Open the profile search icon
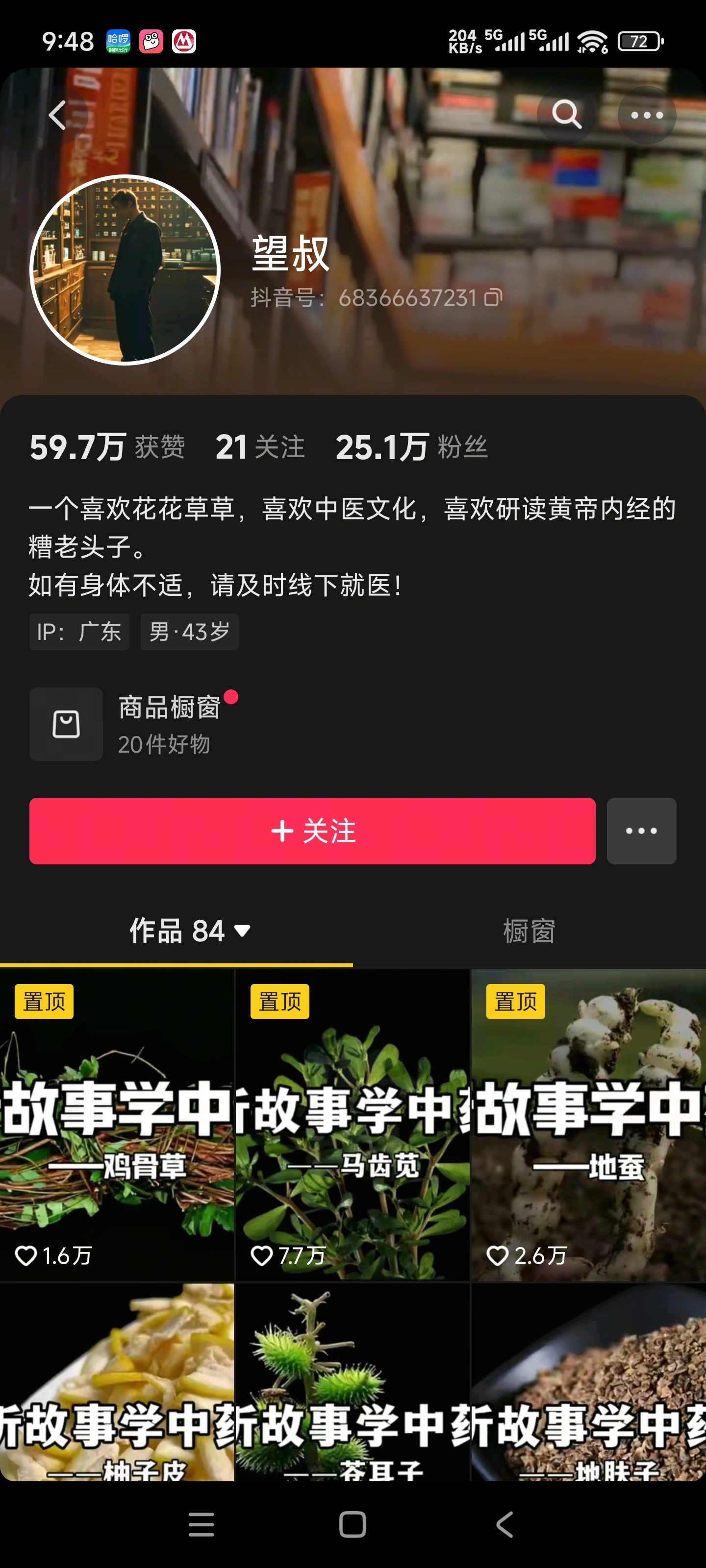The height and width of the screenshot is (1568, 706). [x=566, y=115]
